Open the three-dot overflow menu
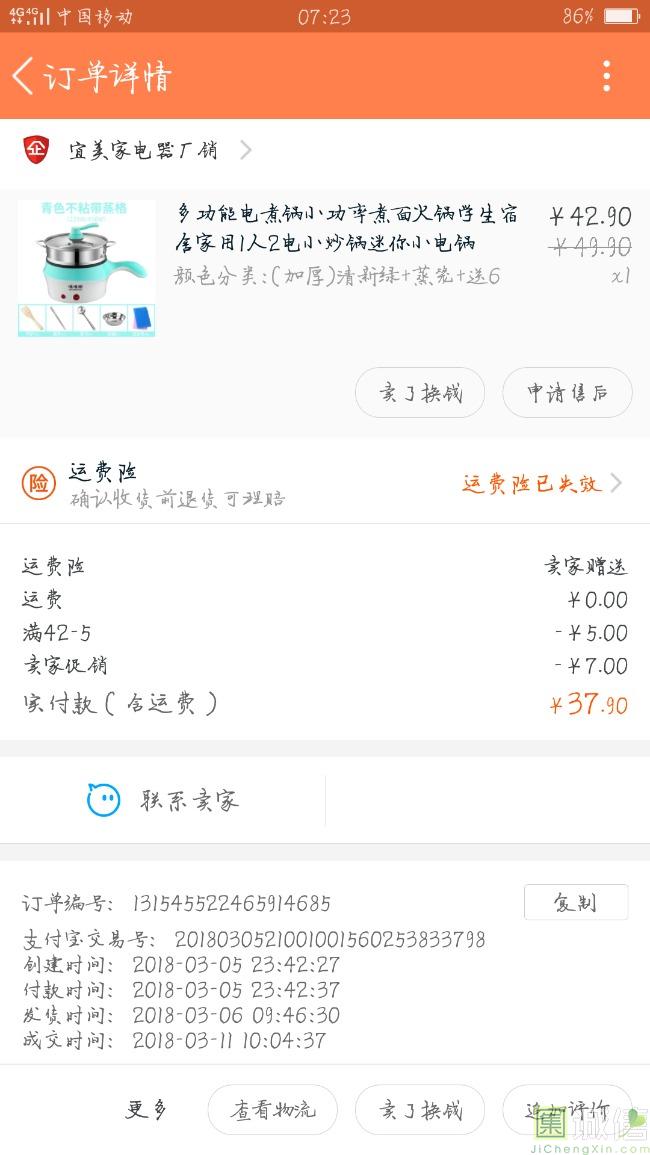 606,76
